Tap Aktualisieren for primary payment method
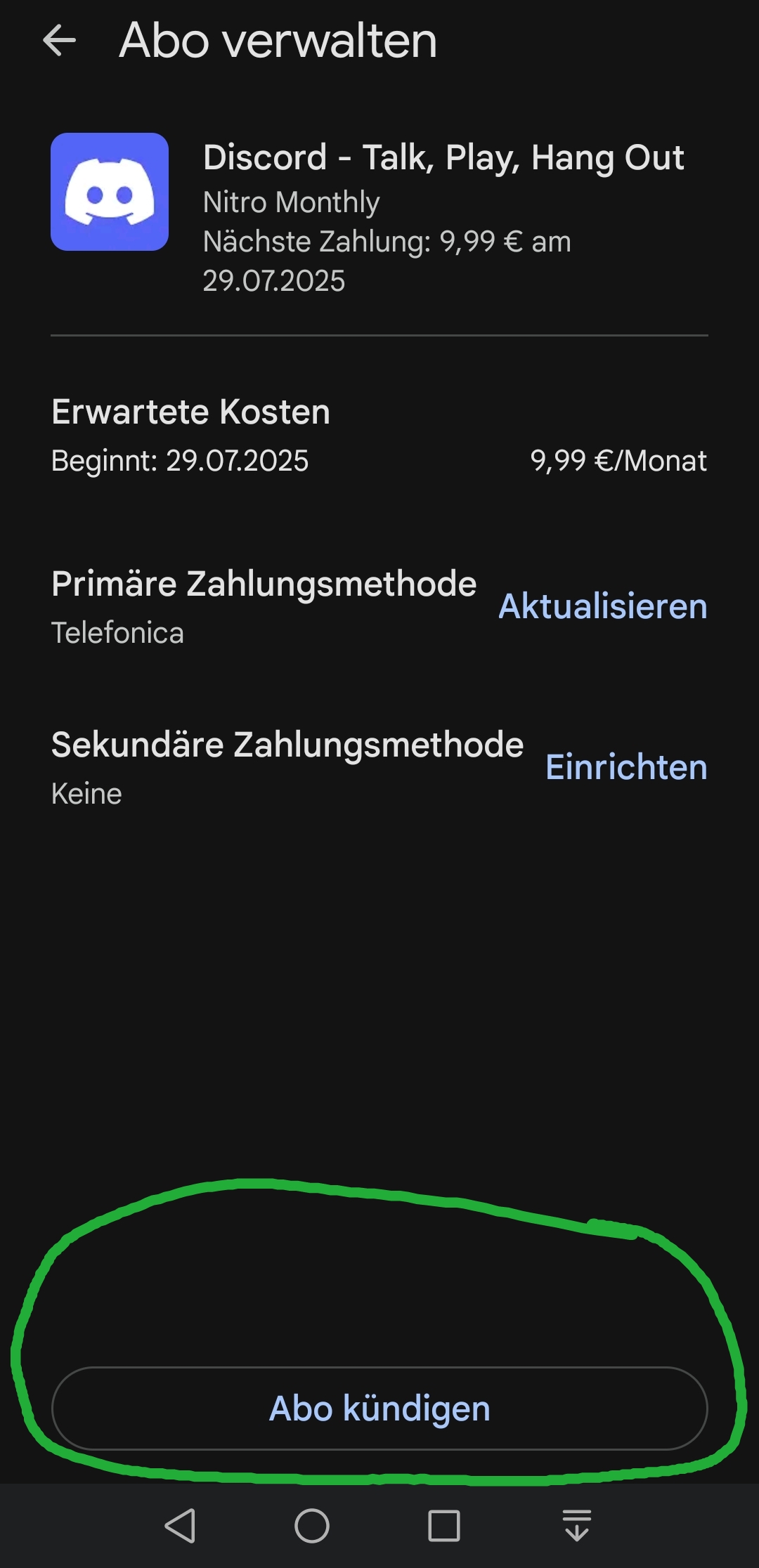The image size is (759, 1568). (602, 606)
